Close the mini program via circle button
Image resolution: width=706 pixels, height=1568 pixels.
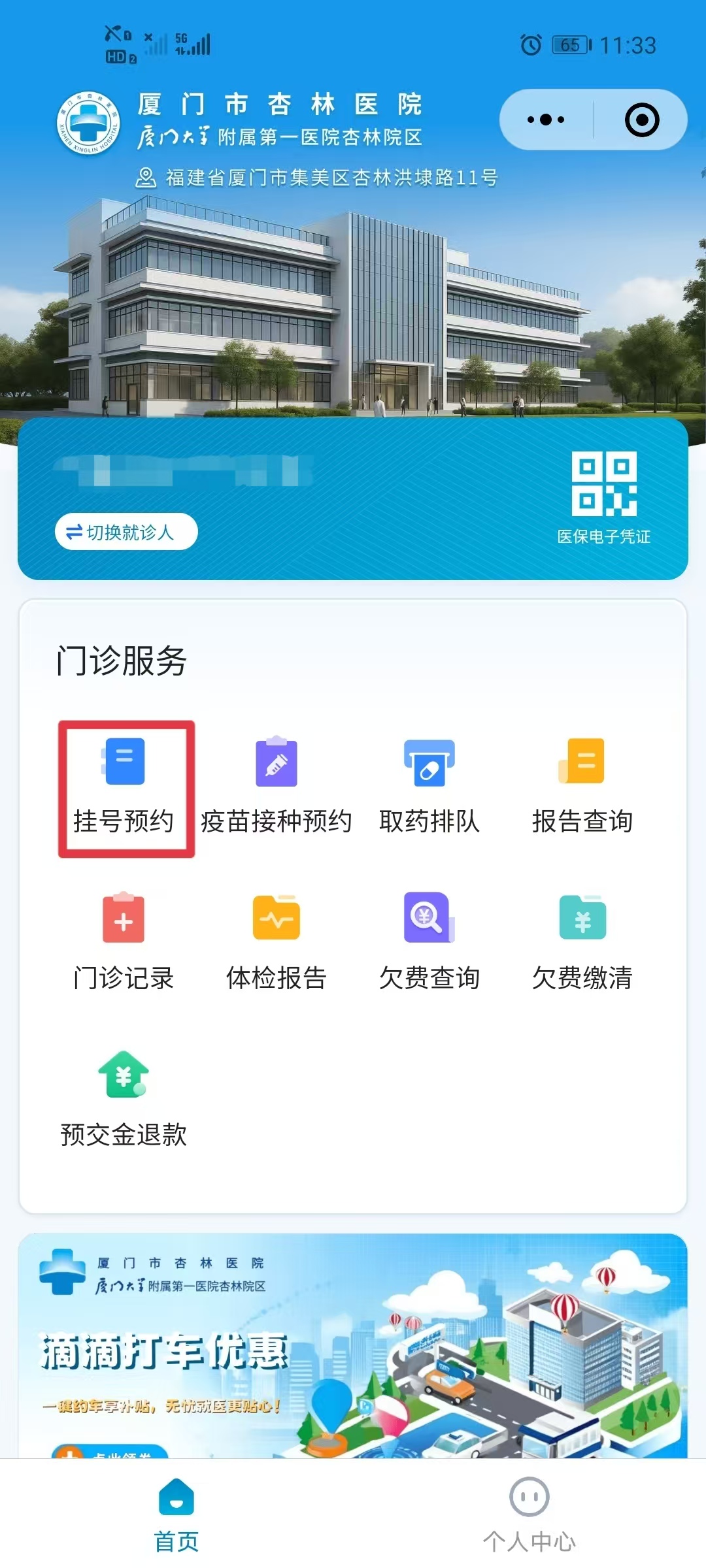click(x=641, y=120)
